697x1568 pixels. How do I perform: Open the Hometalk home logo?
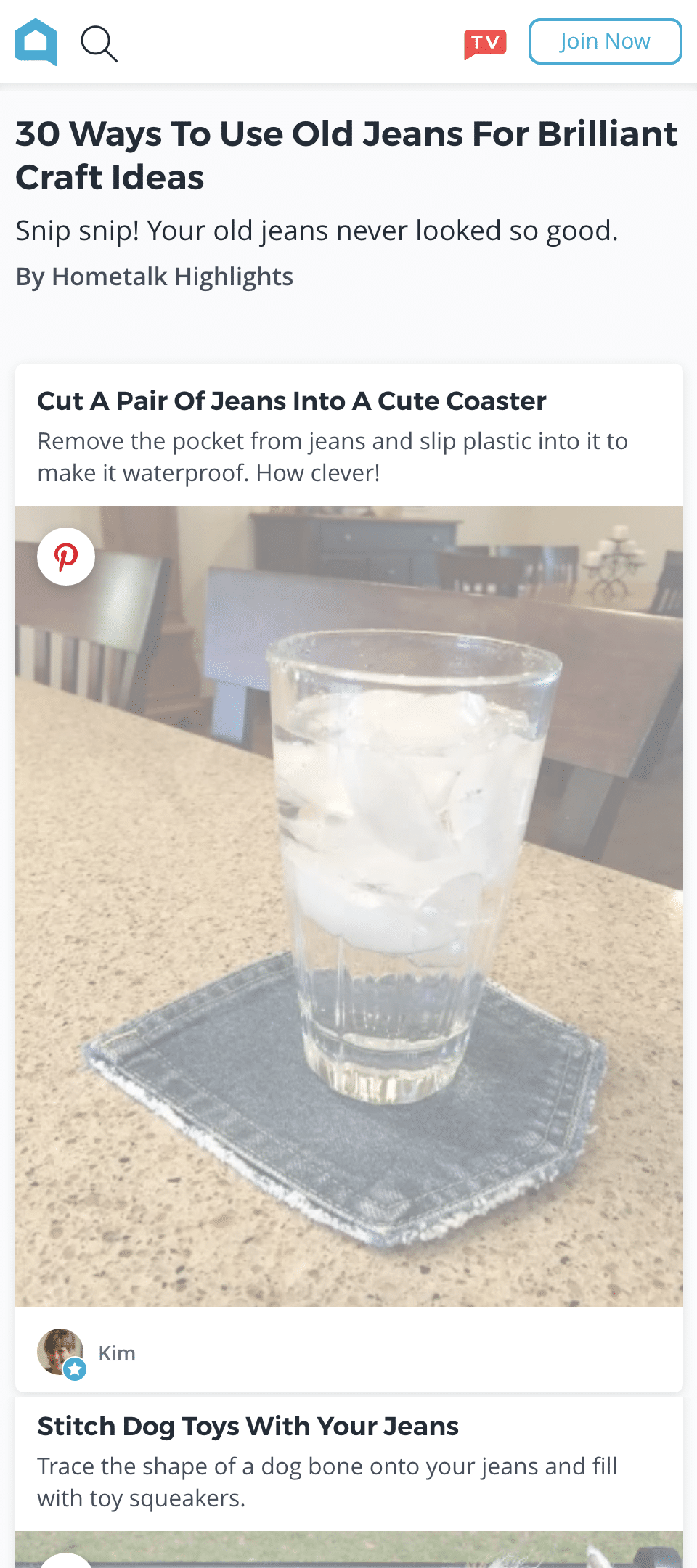coord(36,42)
